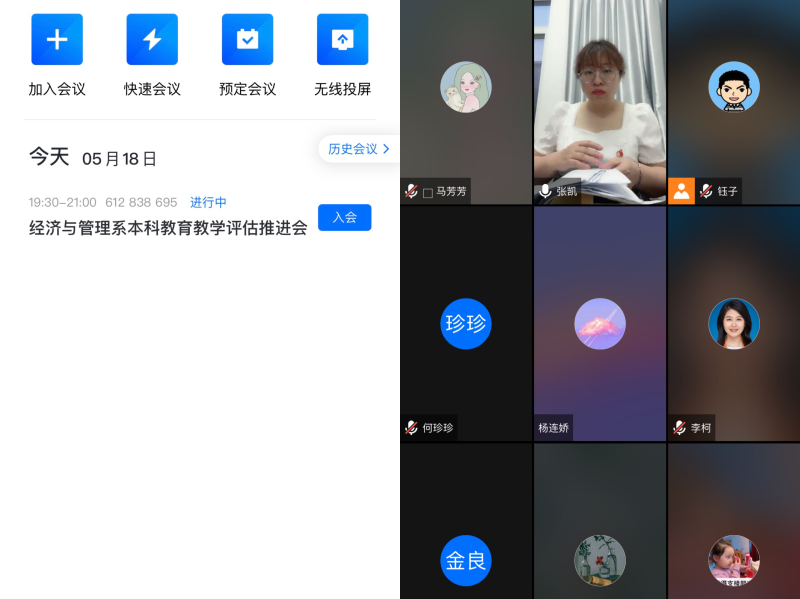Open 无线投屏 wireless screen casting
This screenshot has width=800, height=599.
point(342,40)
